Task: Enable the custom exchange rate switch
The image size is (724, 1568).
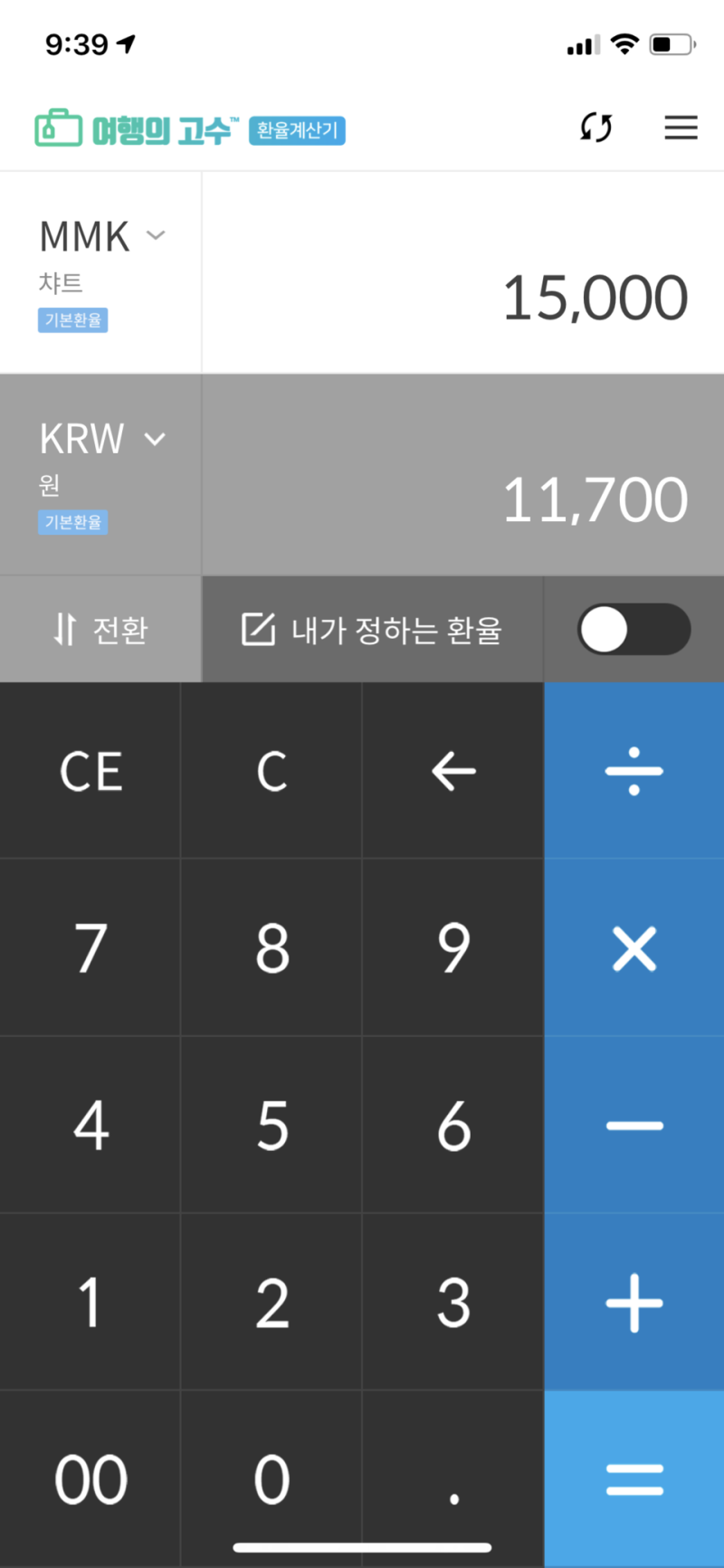Action: tap(633, 629)
